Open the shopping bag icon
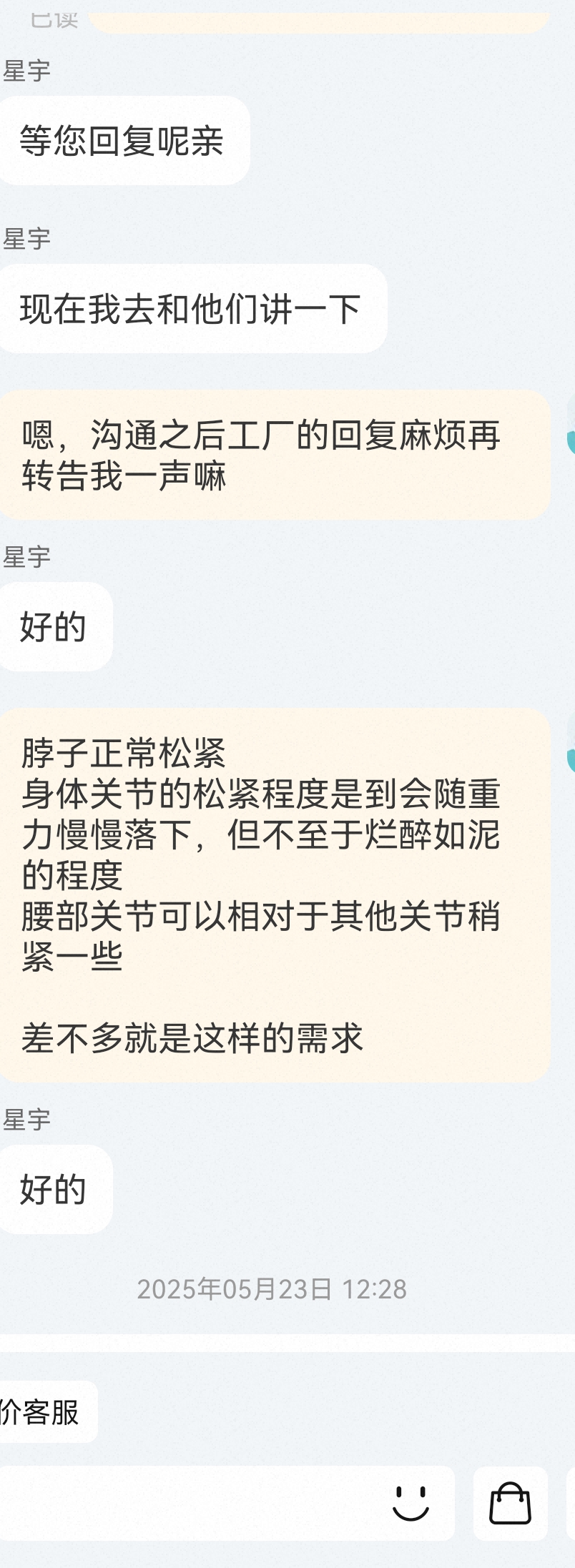This screenshot has height=1568, width=575. click(510, 1502)
